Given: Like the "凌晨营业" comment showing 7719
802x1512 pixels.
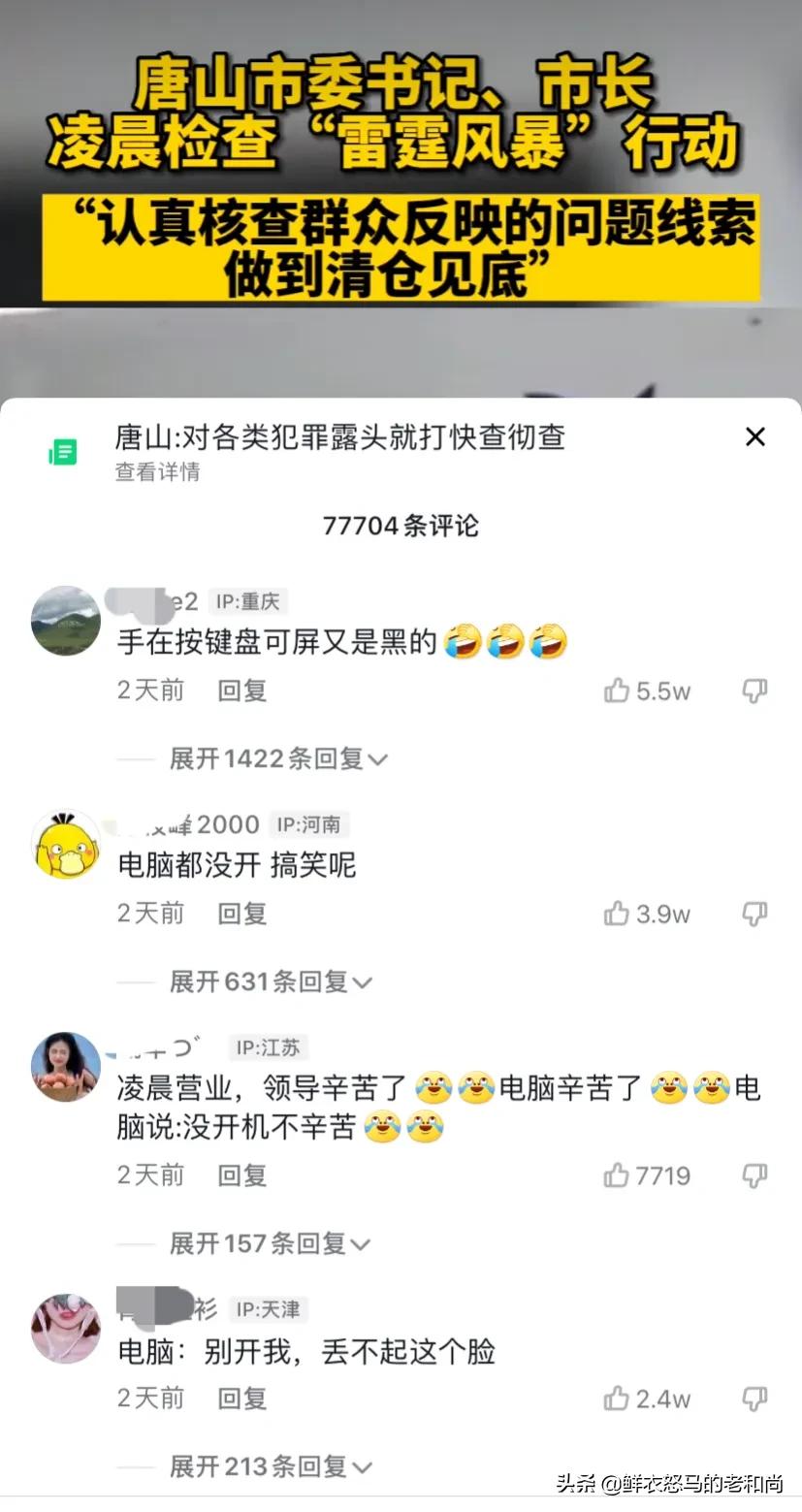Looking at the screenshot, I should 621,1175.
